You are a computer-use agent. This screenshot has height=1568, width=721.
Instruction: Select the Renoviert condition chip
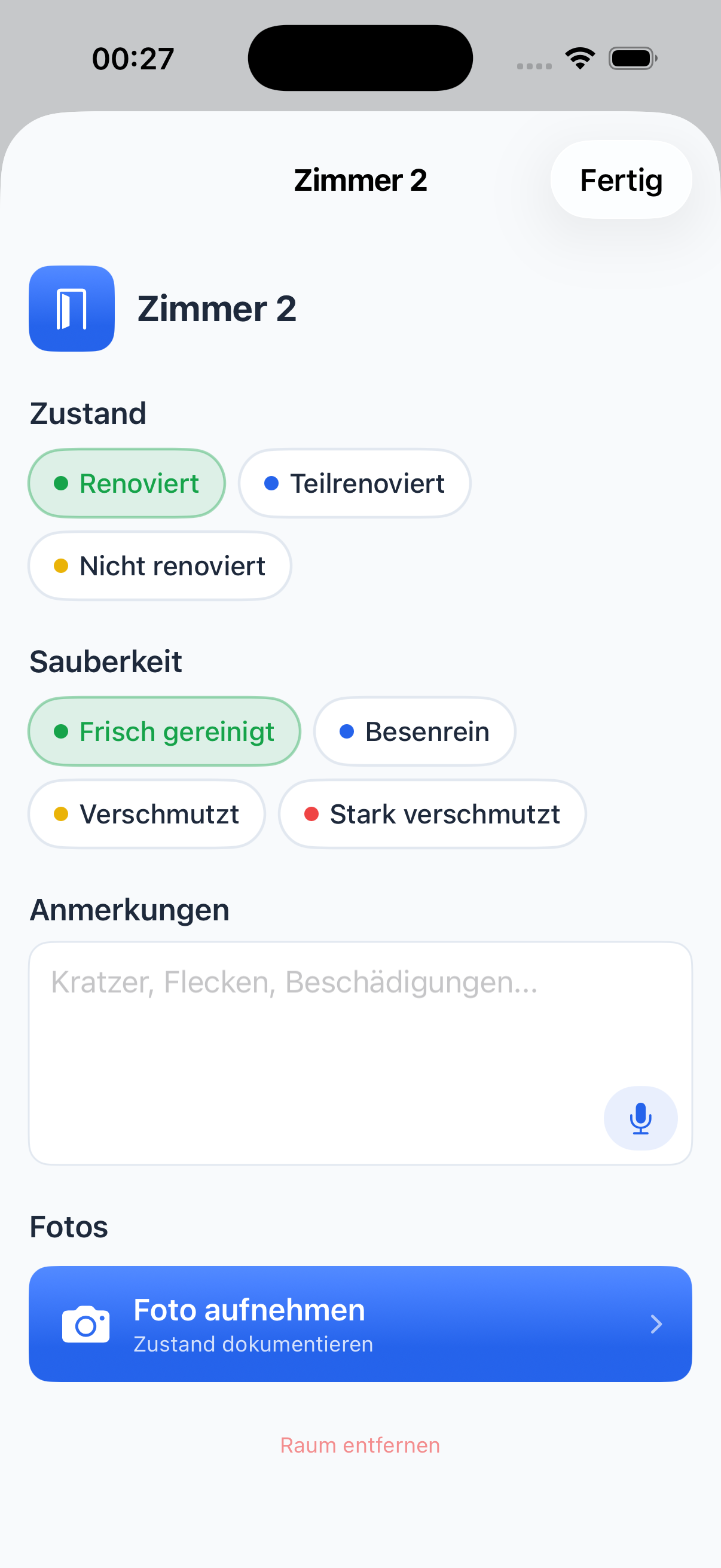click(127, 483)
